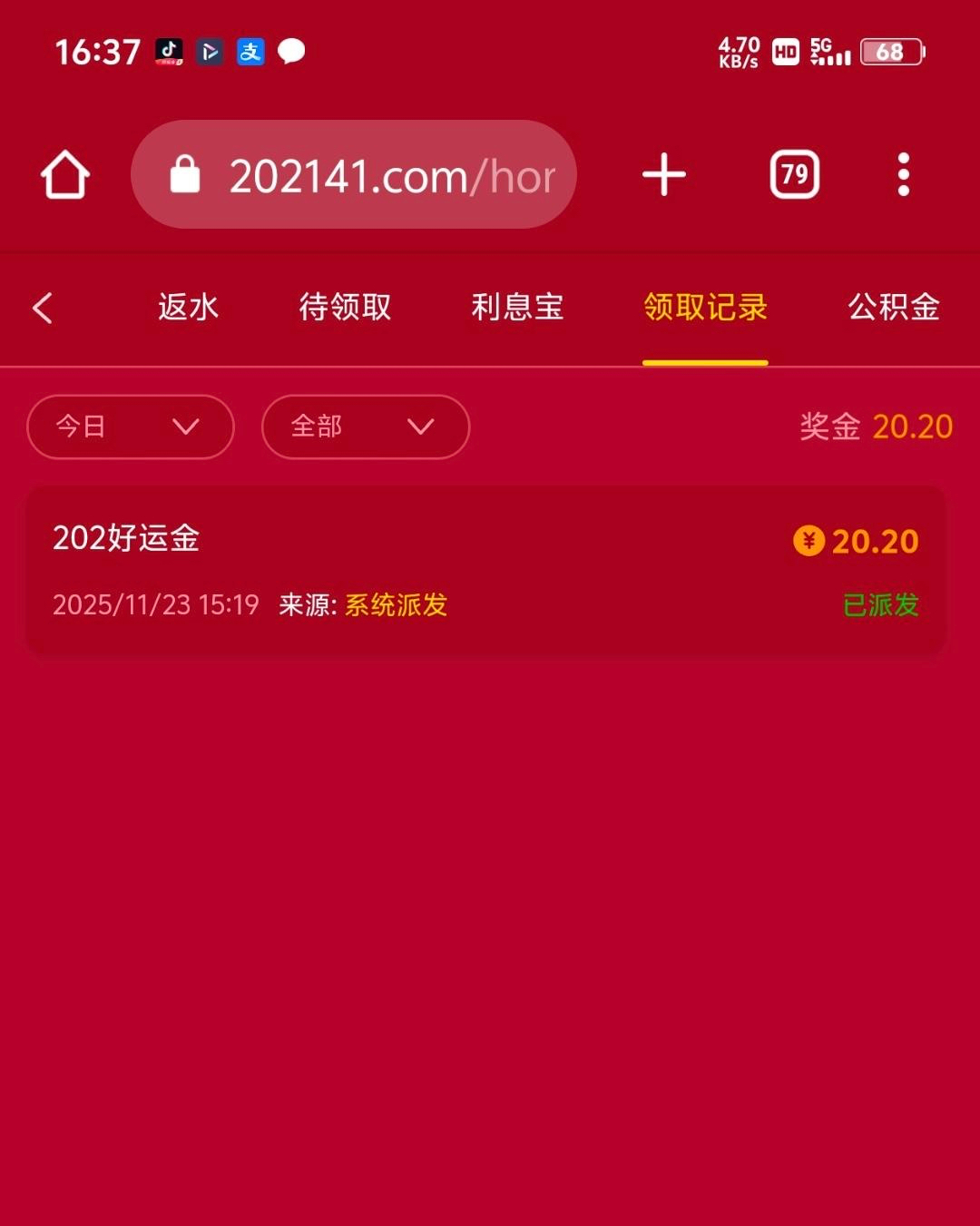980x1226 pixels.
Task: View the 79 open tabs
Action: point(794,174)
